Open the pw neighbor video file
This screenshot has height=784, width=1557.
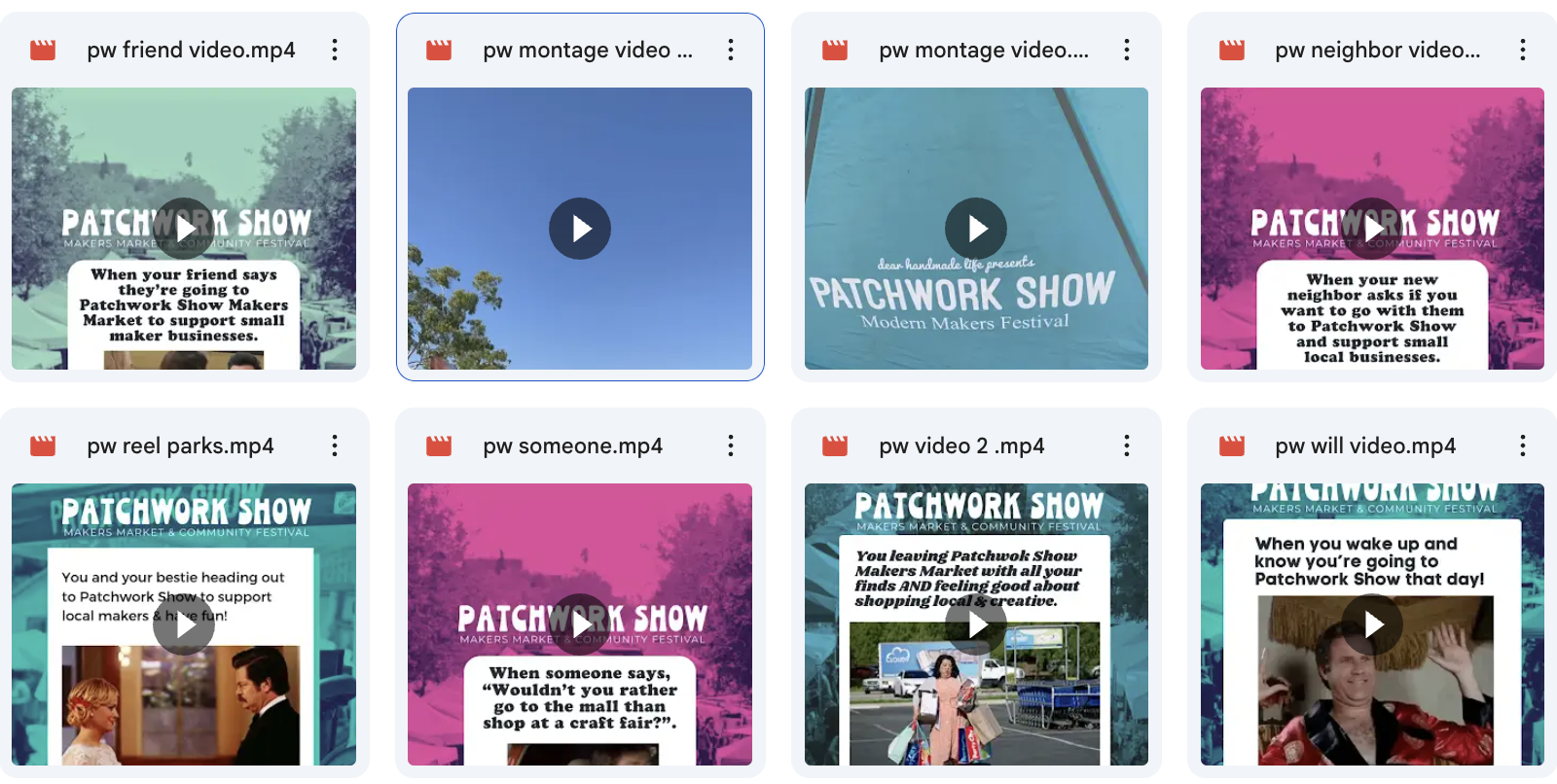1372,229
